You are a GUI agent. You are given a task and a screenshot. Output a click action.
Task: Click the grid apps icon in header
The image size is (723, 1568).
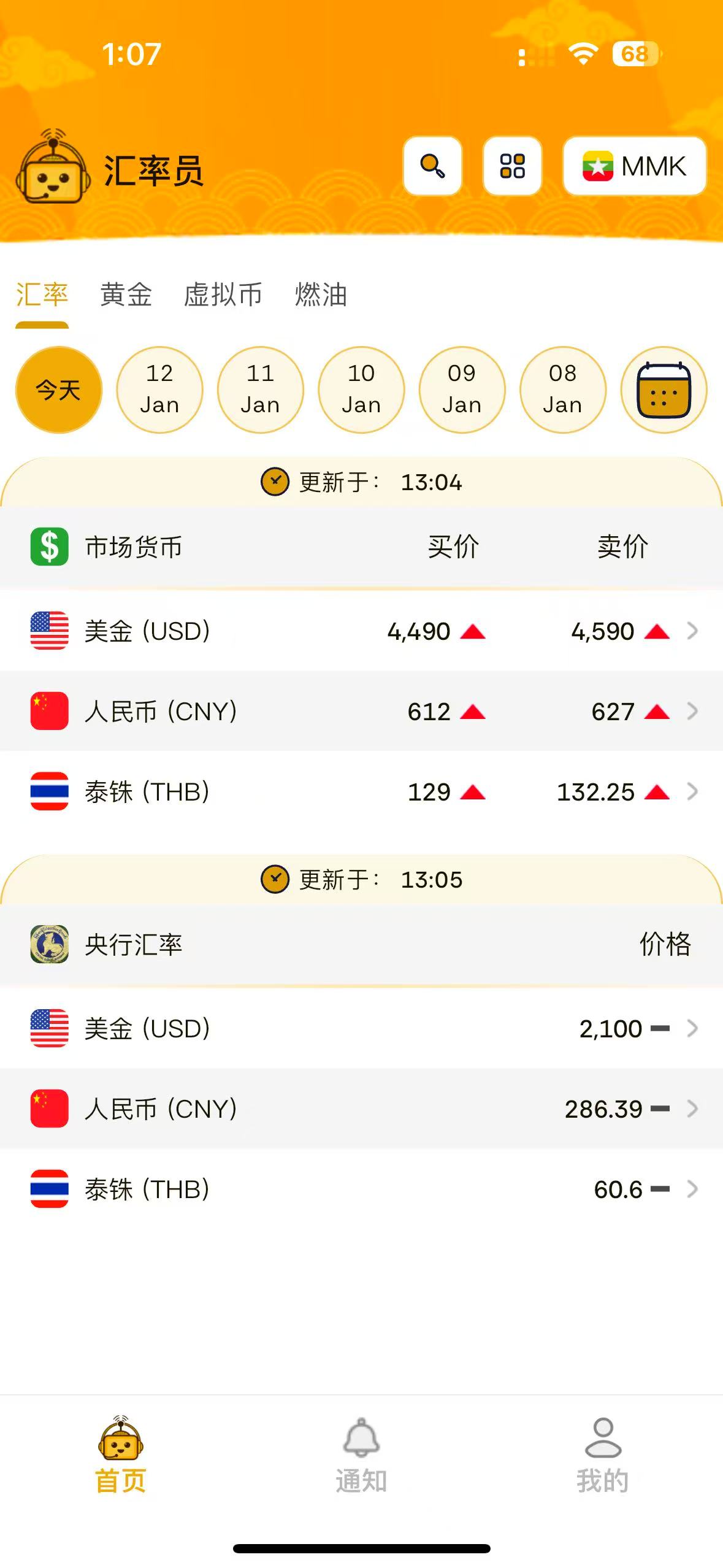pyautogui.click(x=513, y=166)
